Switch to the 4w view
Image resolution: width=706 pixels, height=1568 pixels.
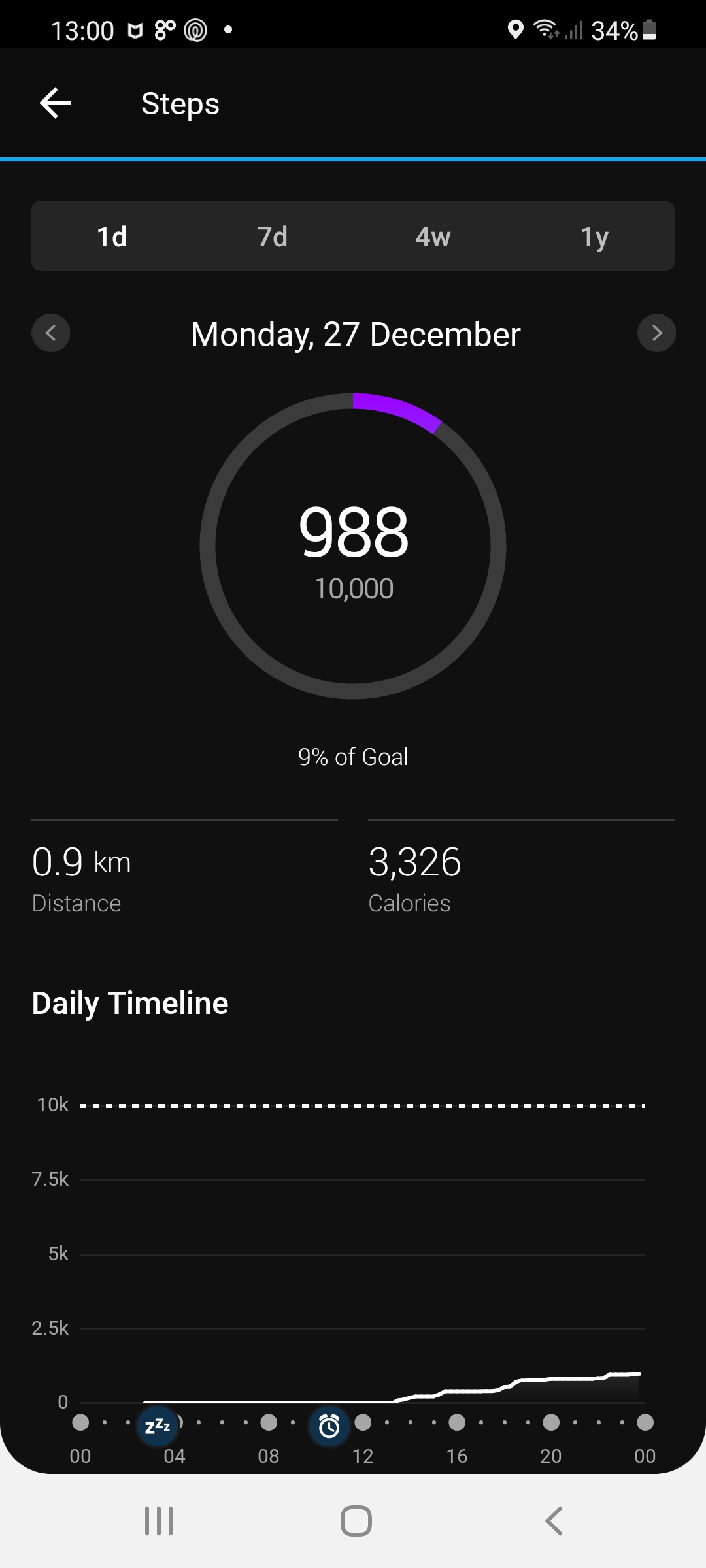tap(433, 237)
